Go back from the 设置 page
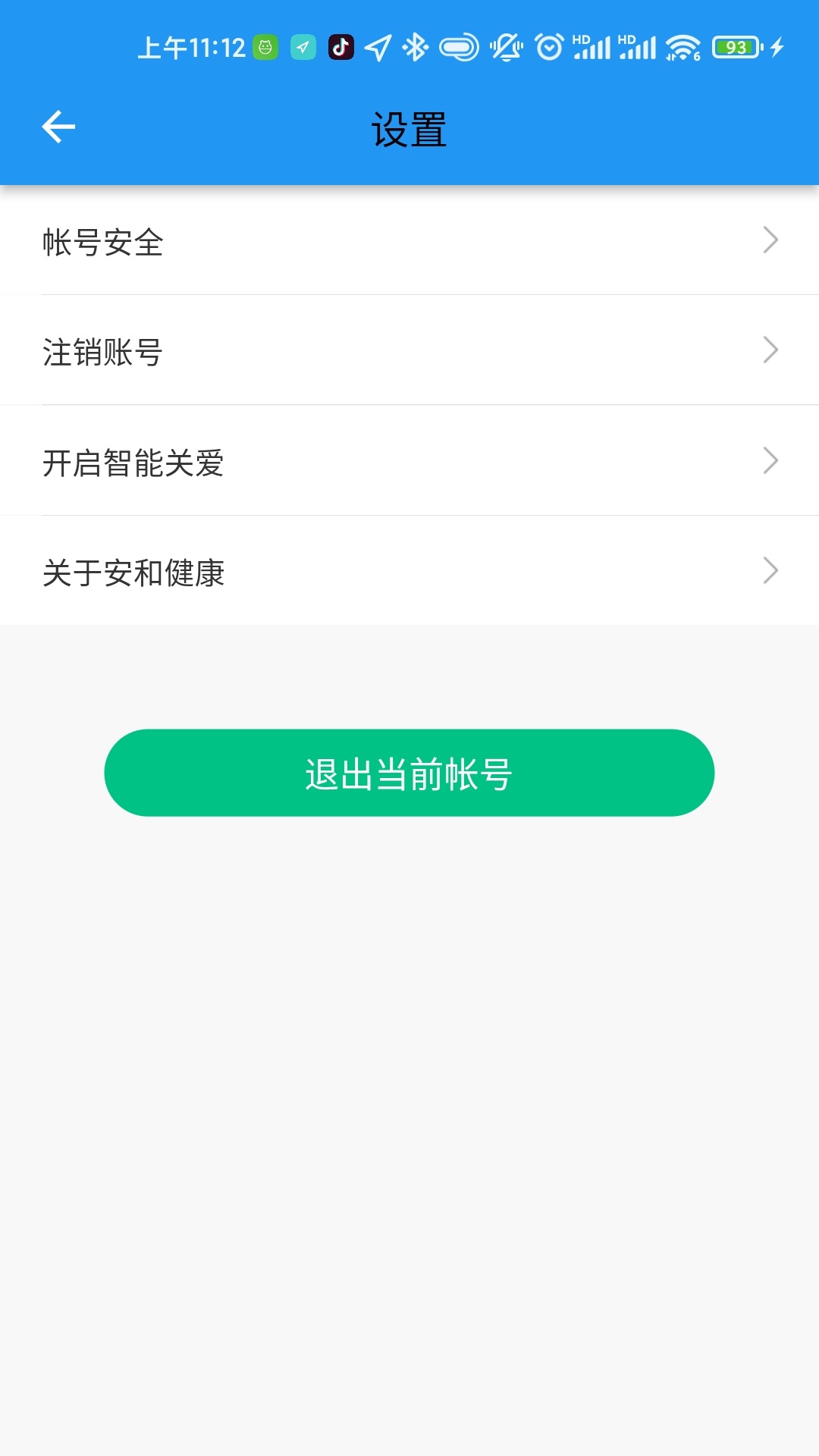 click(x=58, y=127)
